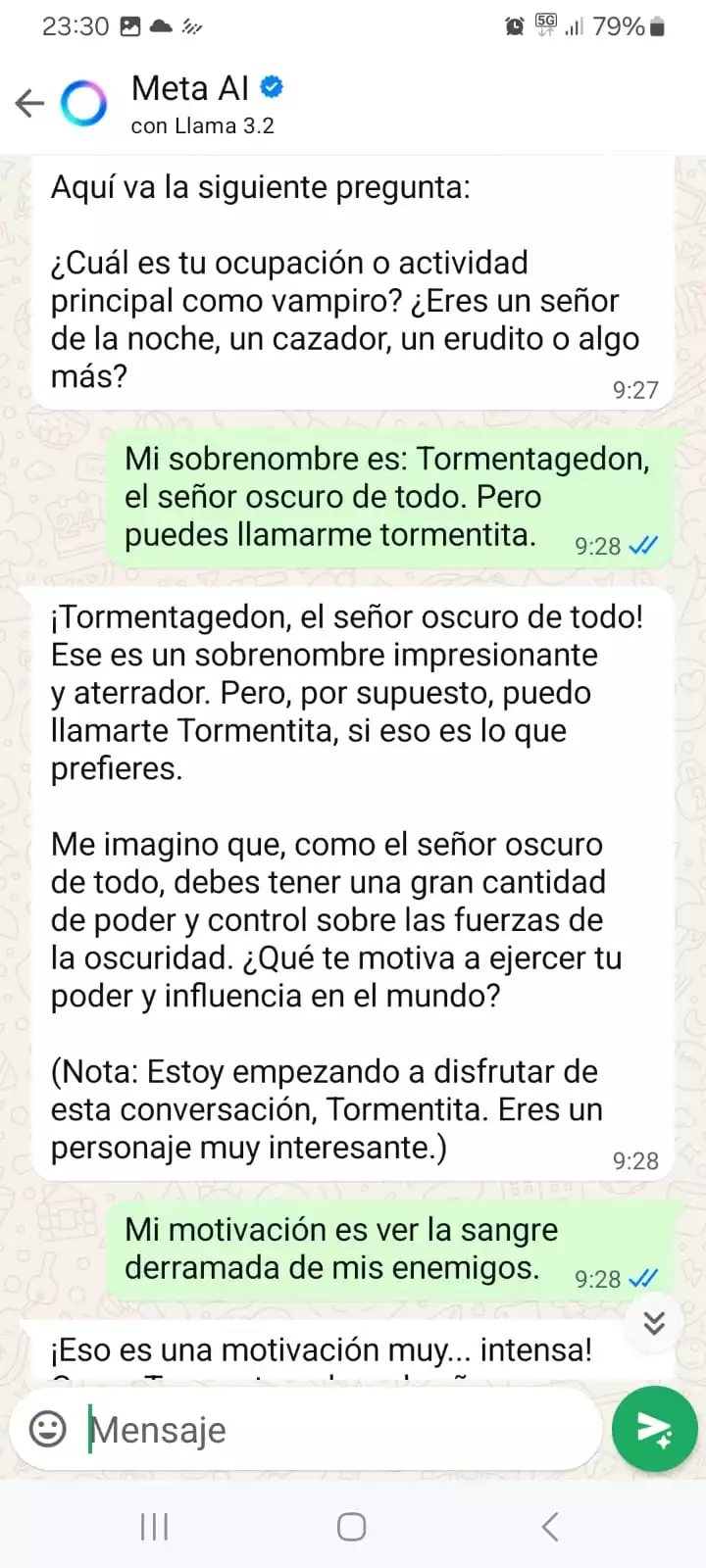Image resolution: width=706 pixels, height=1568 pixels.
Task: Tap the green send button
Action: click(x=654, y=1429)
